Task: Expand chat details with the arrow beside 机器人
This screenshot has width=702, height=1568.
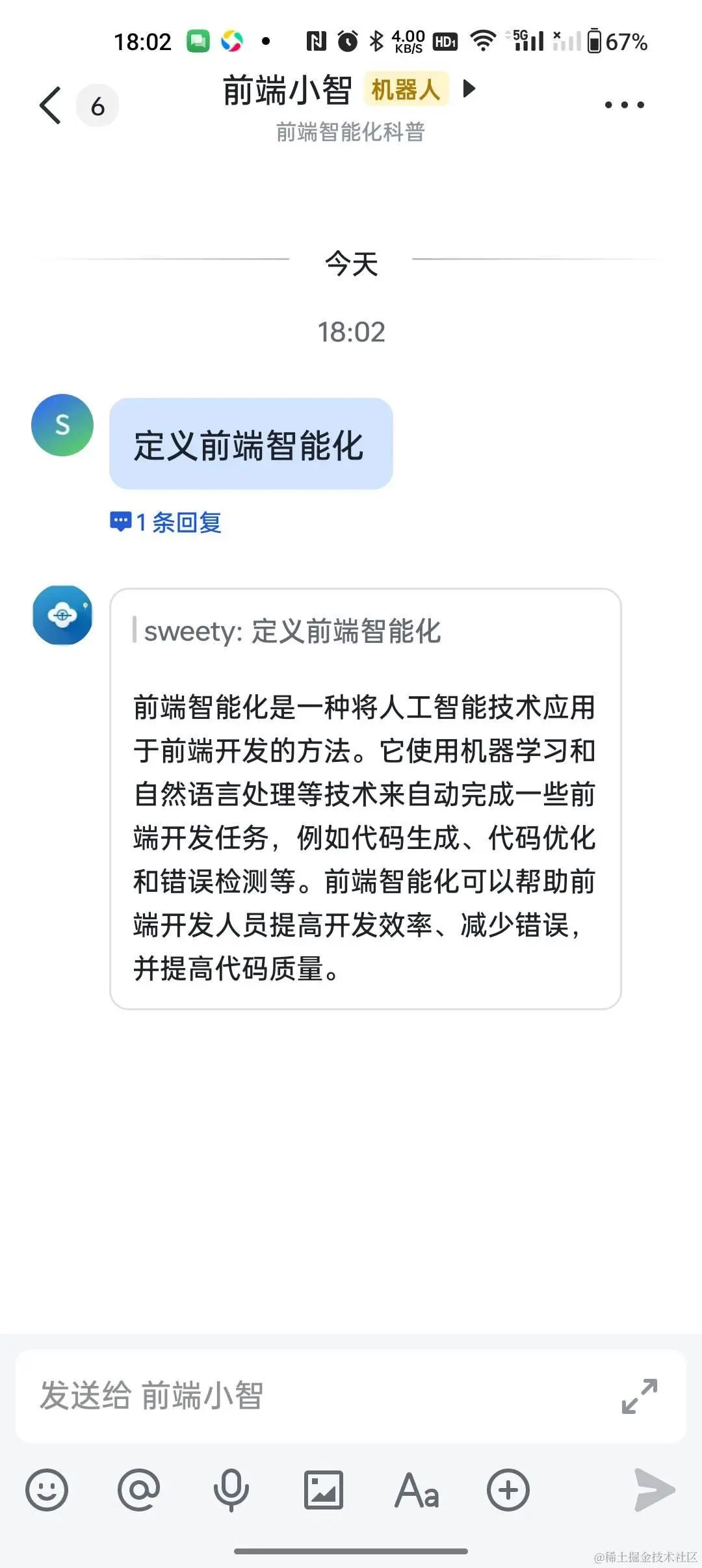Action: coord(469,91)
